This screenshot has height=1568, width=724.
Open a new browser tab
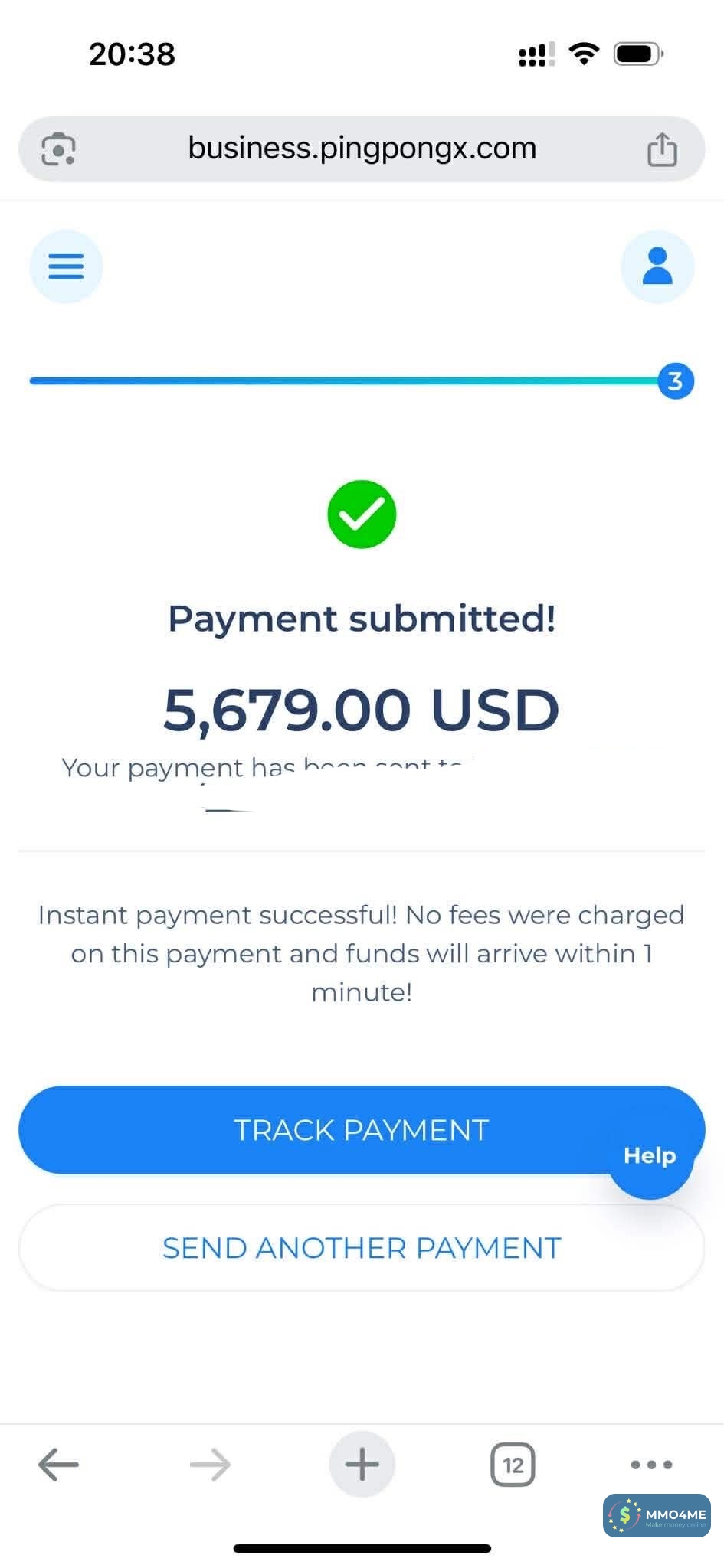click(x=362, y=1465)
